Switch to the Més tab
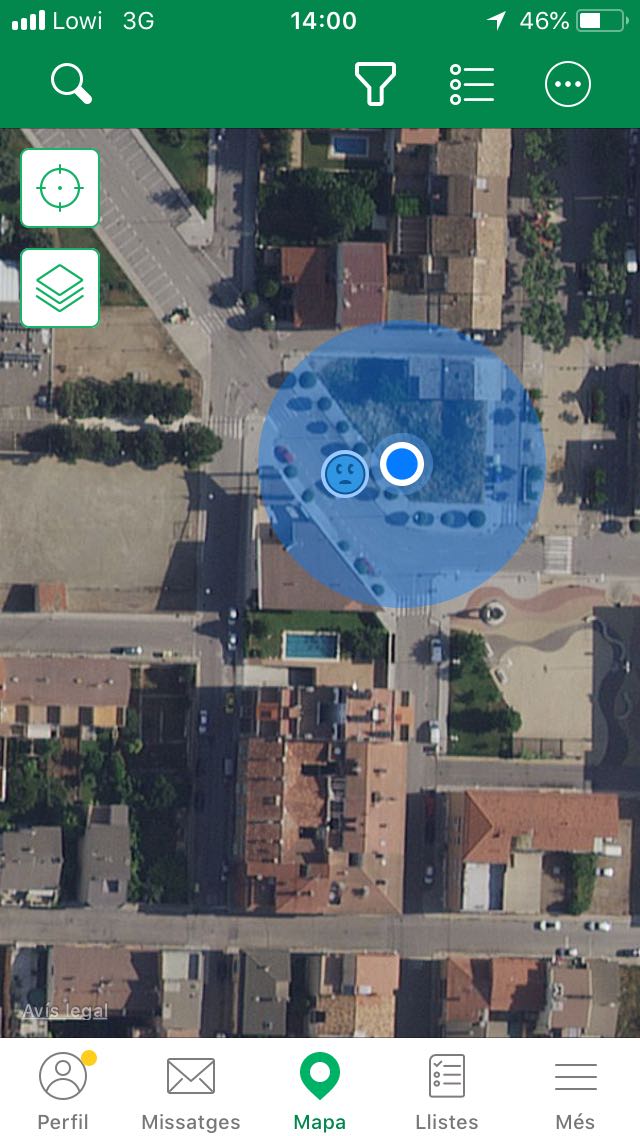Image resolution: width=640 pixels, height=1136 pixels. click(x=575, y=1090)
